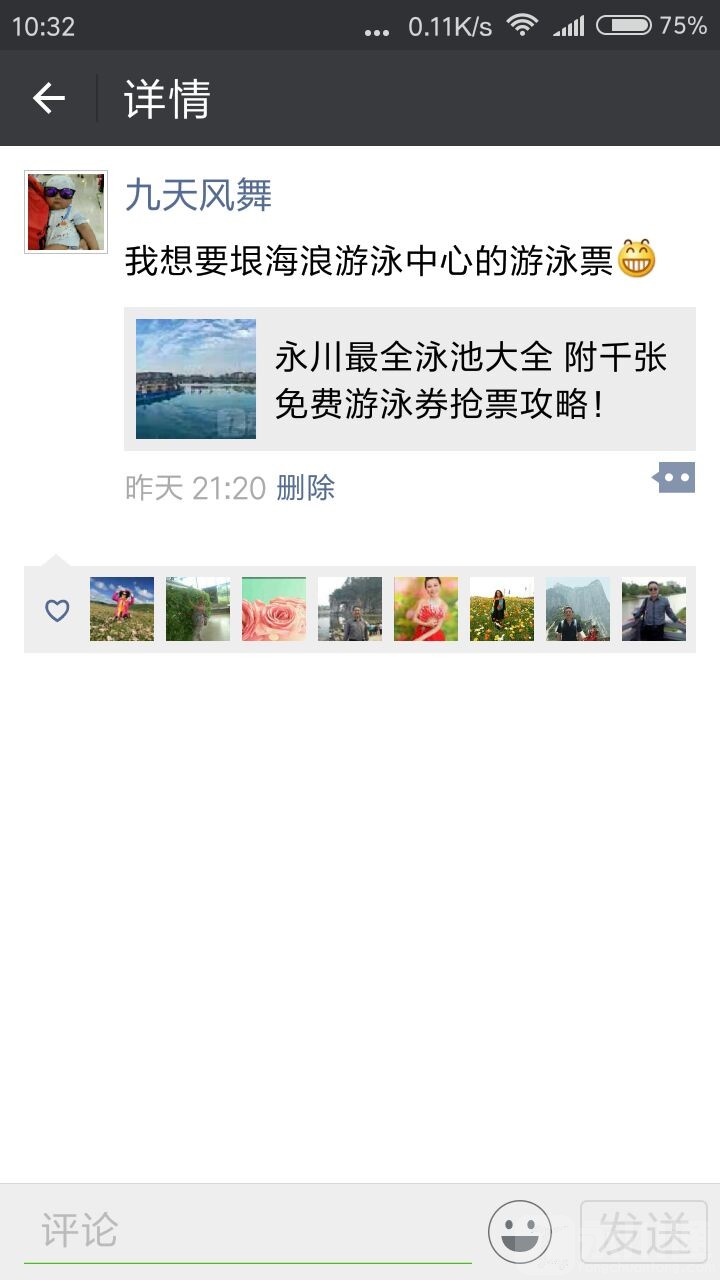This screenshot has height=1280, width=720.
Task: Send the comment with 发送
Action: click(644, 1232)
